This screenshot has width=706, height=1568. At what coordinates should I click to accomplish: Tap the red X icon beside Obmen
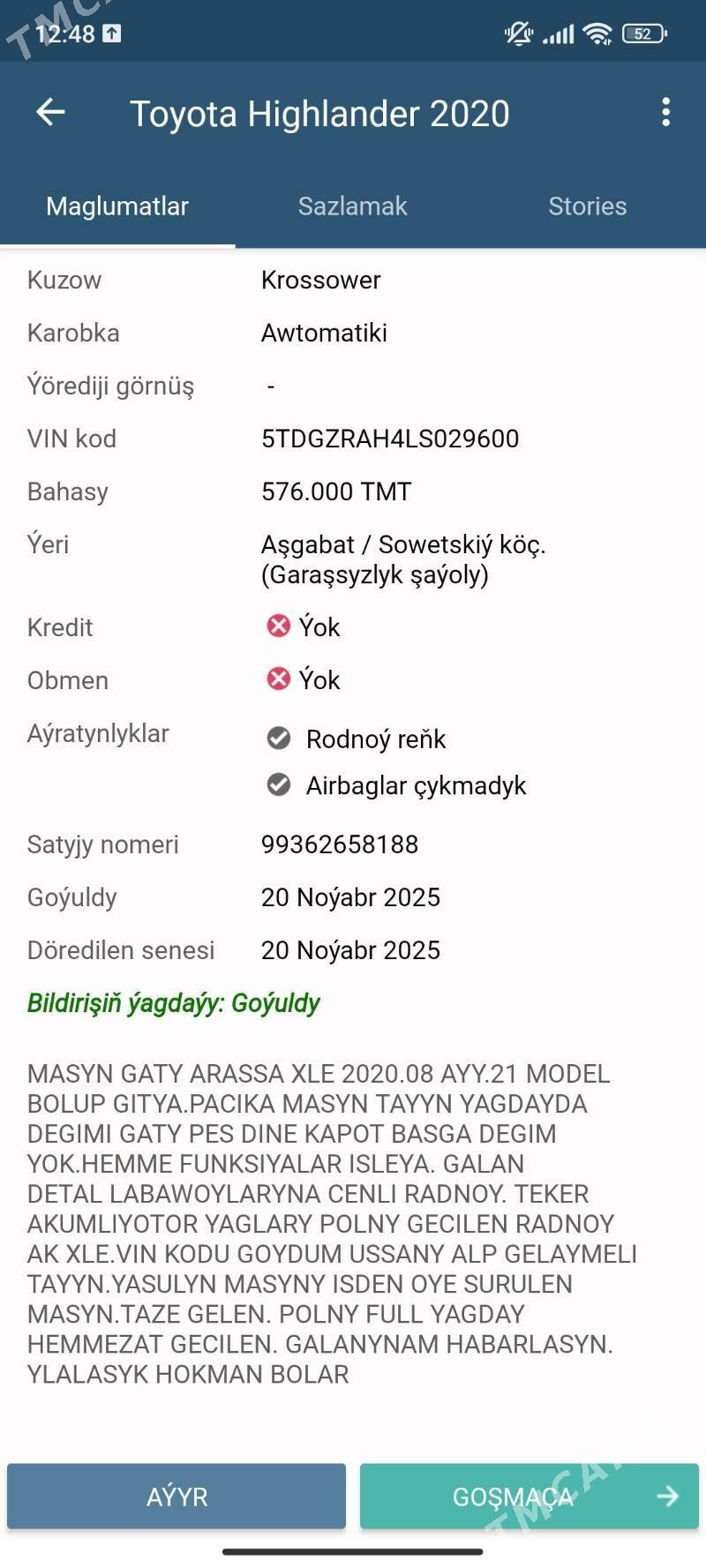(x=278, y=679)
